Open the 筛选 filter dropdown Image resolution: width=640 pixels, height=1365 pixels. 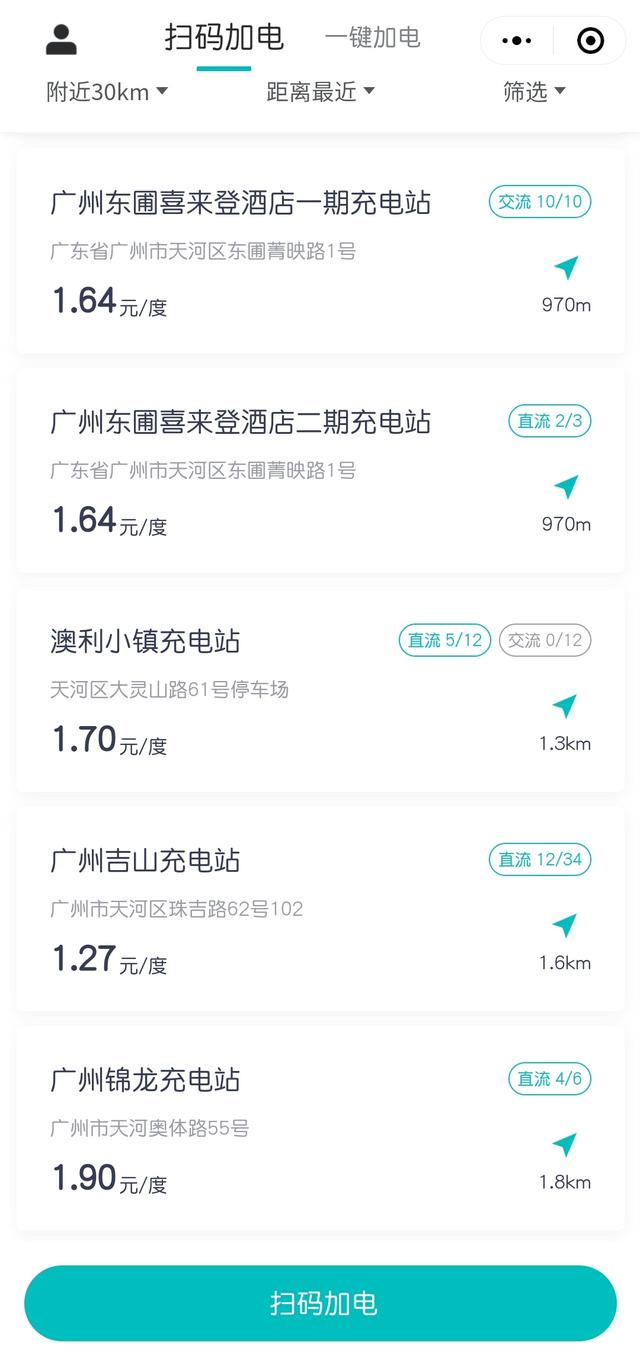(x=534, y=92)
